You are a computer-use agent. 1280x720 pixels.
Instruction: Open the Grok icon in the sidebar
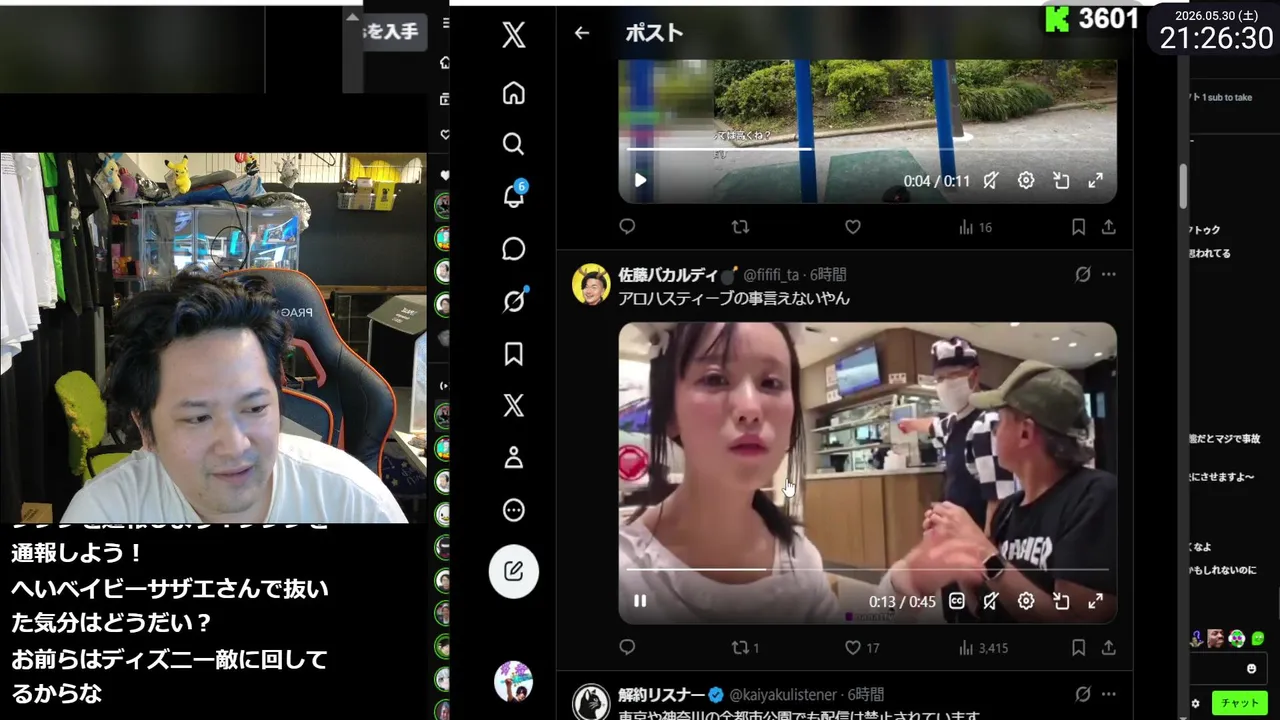tap(514, 300)
